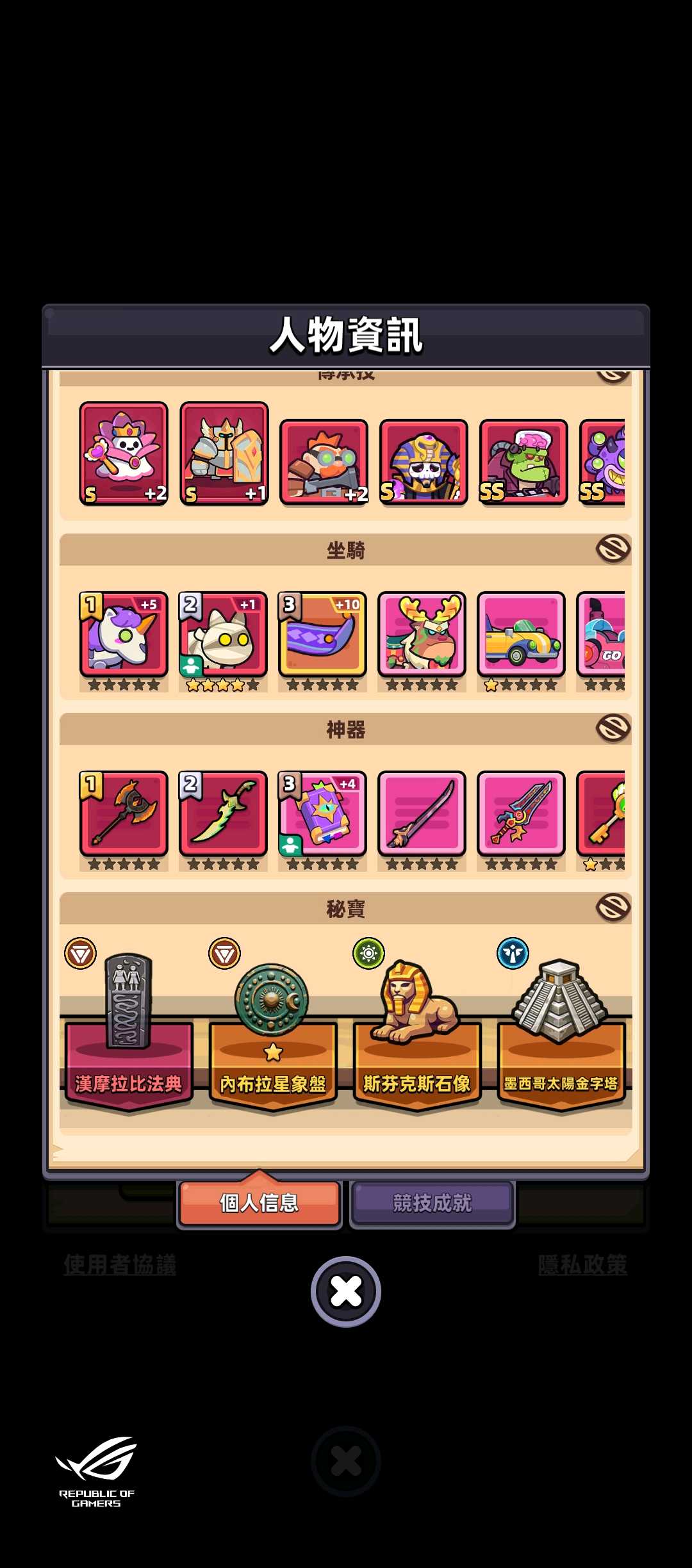The width and height of the screenshot is (692, 1568).
Task: Open the unicorn mount ranked 1
Action: (x=124, y=634)
